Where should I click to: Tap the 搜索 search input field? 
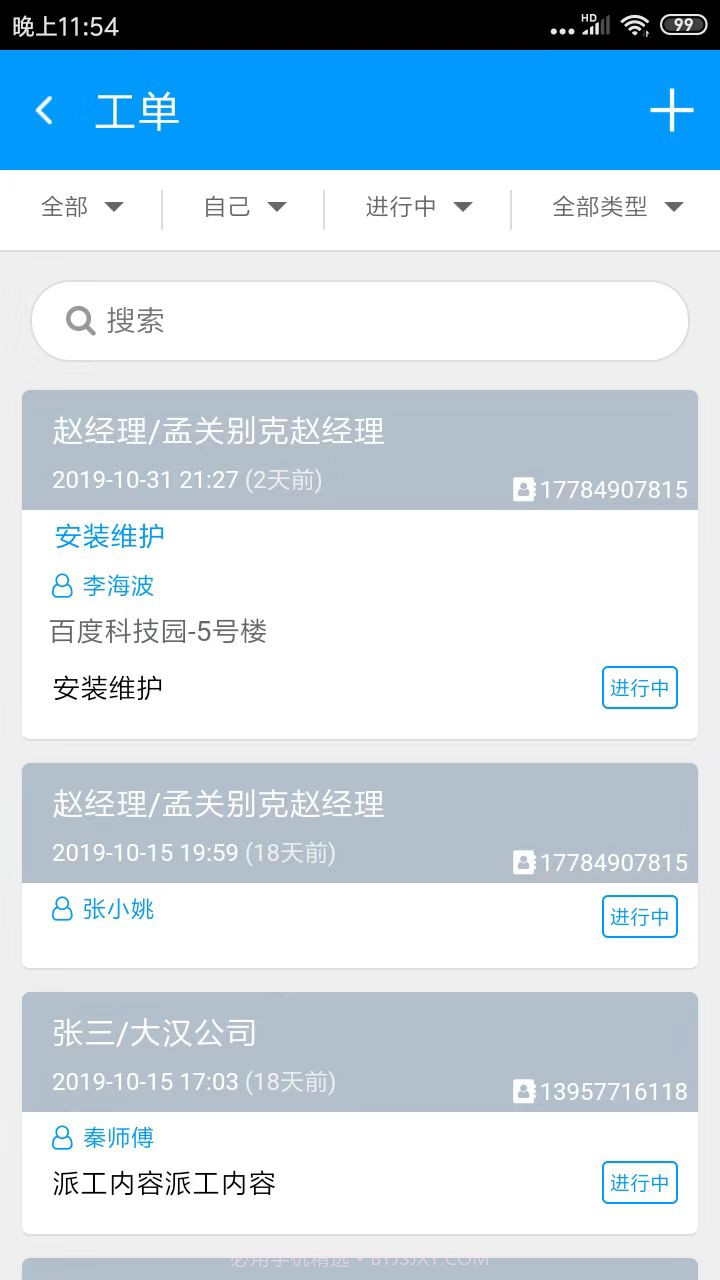click(360, 320)
